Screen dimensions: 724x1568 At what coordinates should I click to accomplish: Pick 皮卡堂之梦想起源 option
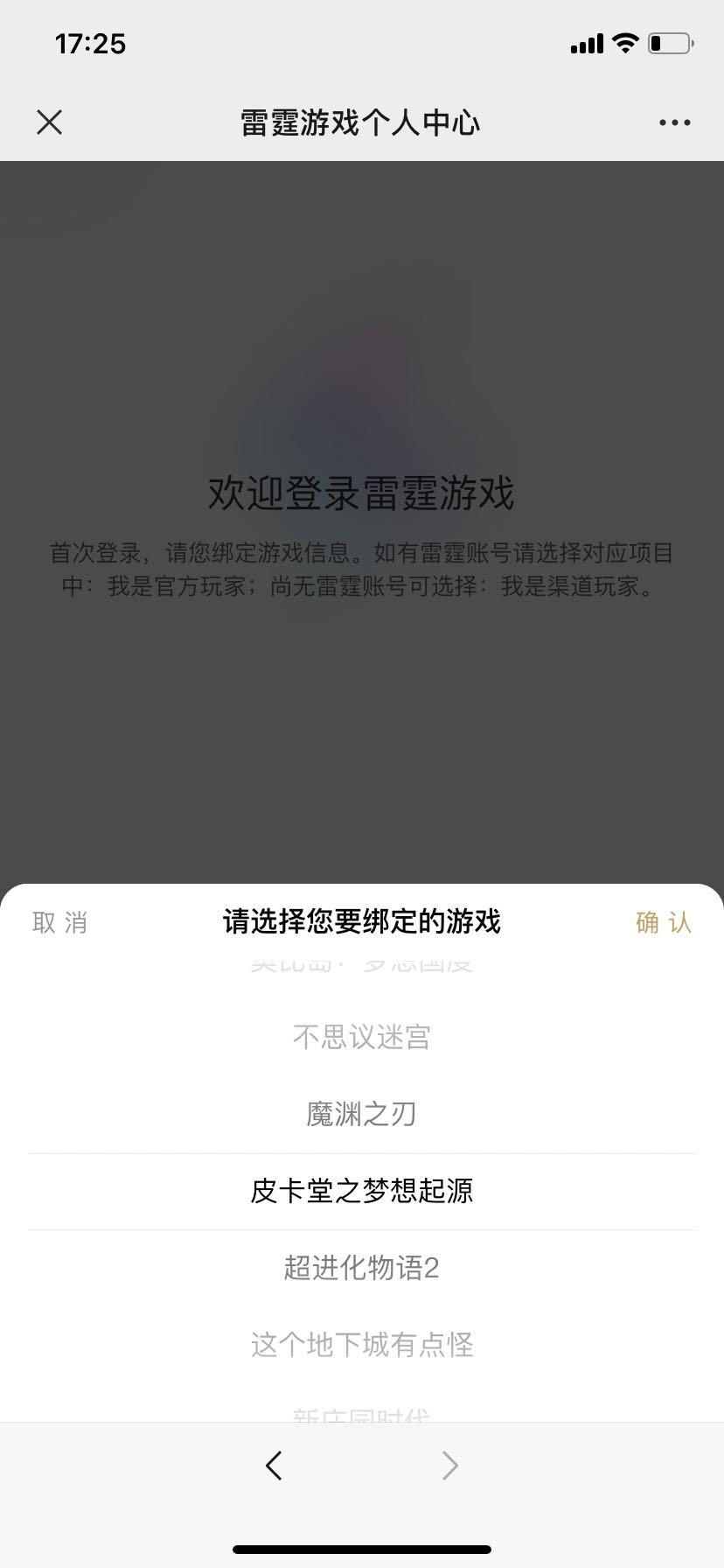coord(361,1191)
